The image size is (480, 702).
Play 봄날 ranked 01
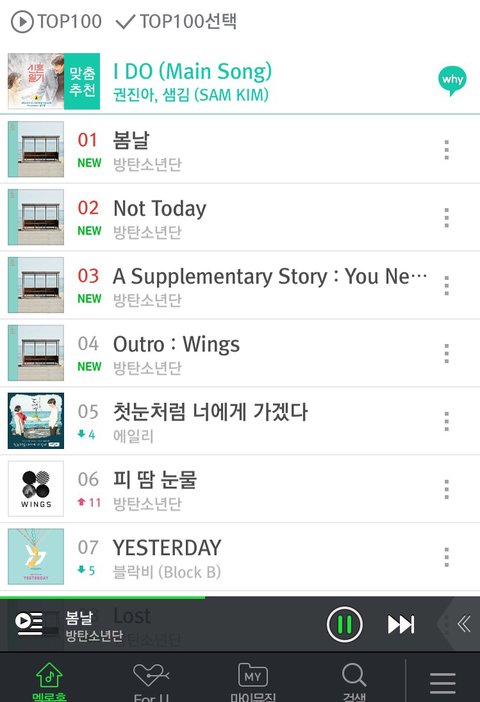240,149
